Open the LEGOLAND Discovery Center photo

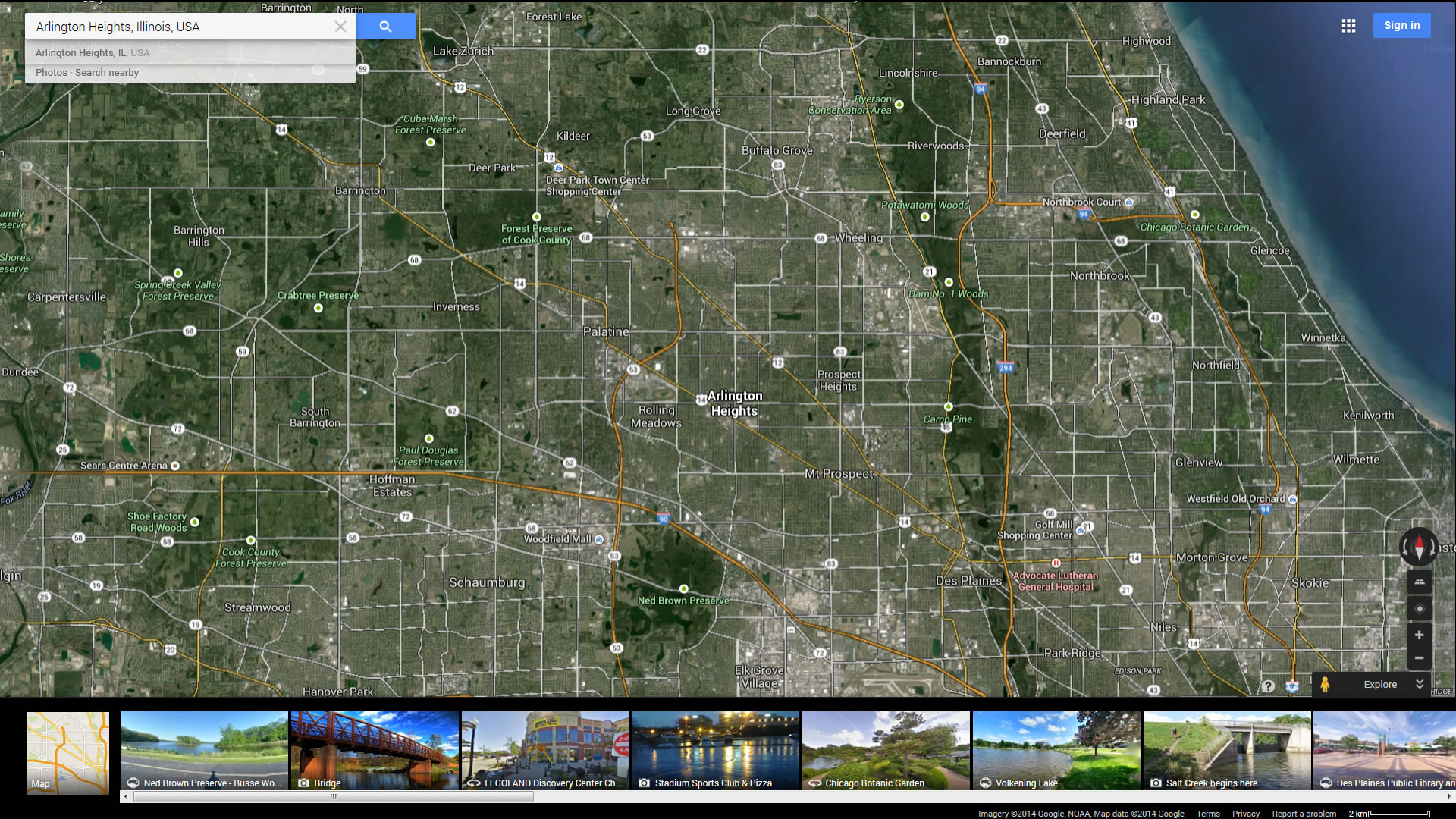pyautogui.click(x=545, y=751)
